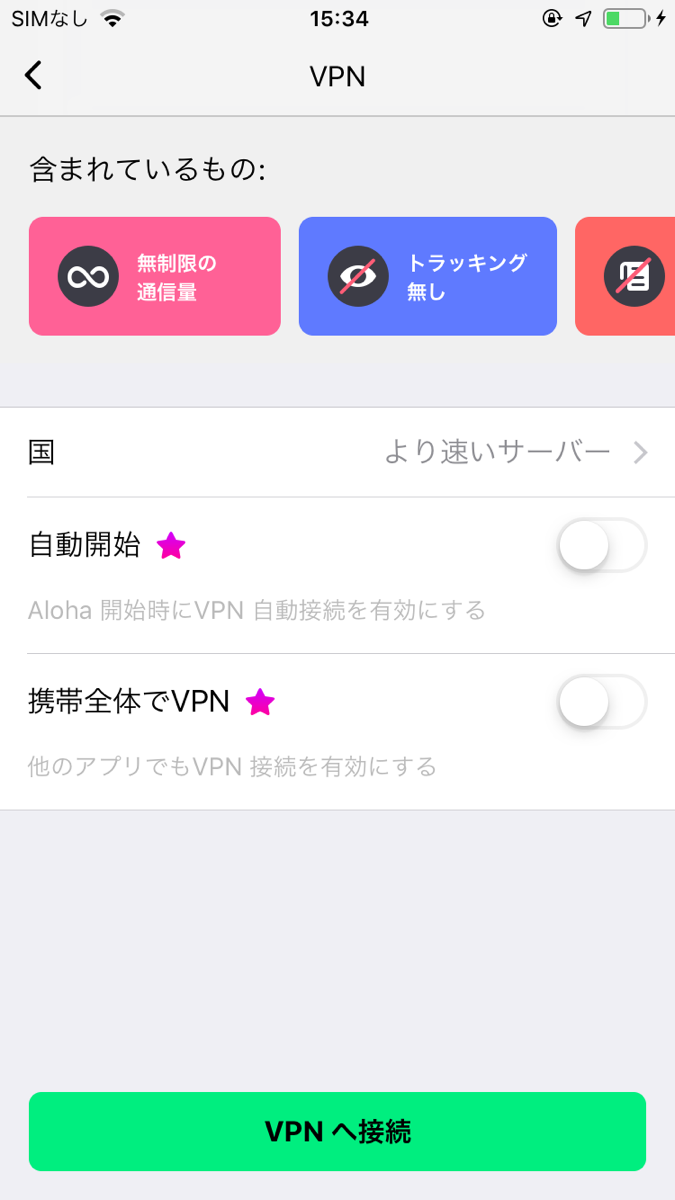This screenshot has width=675, height=1200.
Task: Enable the 自動開始 switch
Action: [601, 546]
